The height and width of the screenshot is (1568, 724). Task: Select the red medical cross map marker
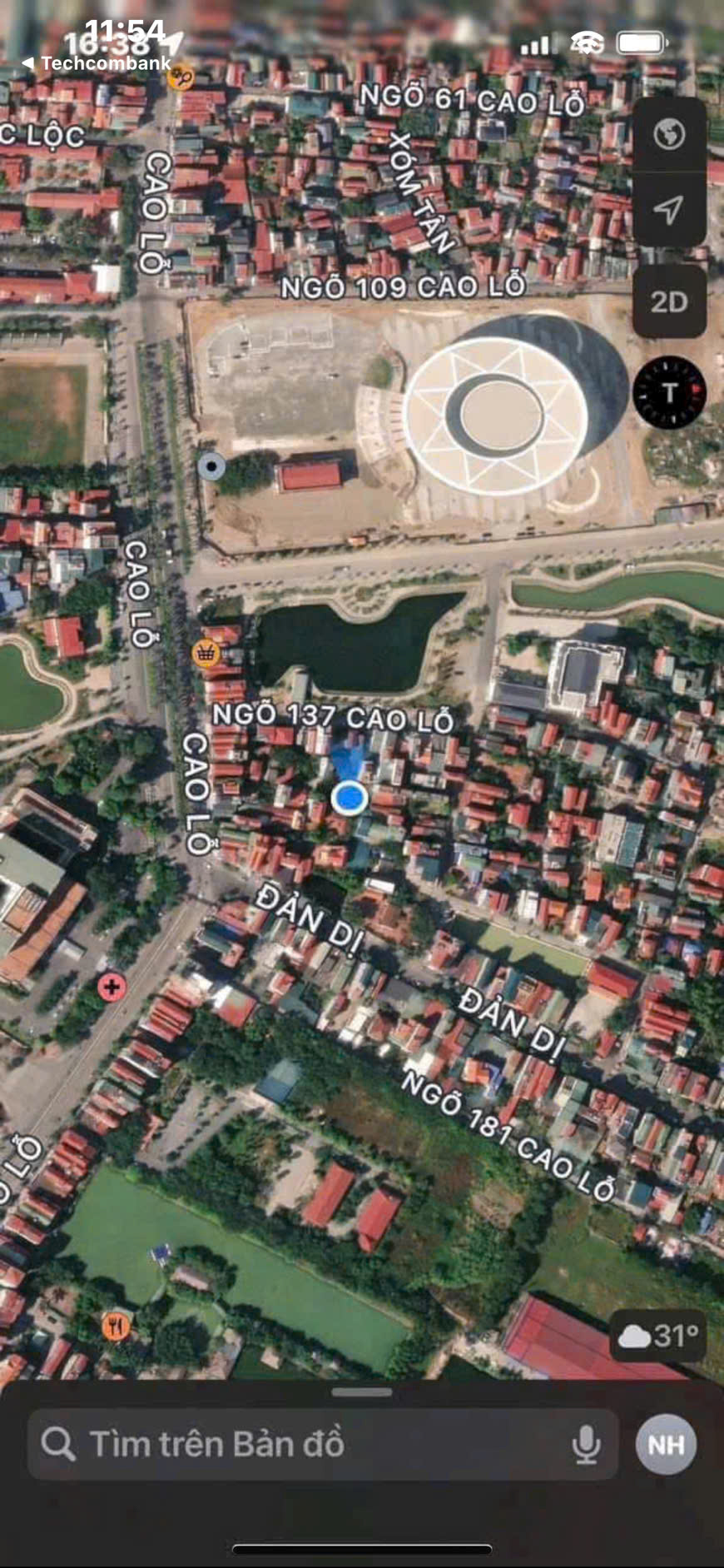112,988
